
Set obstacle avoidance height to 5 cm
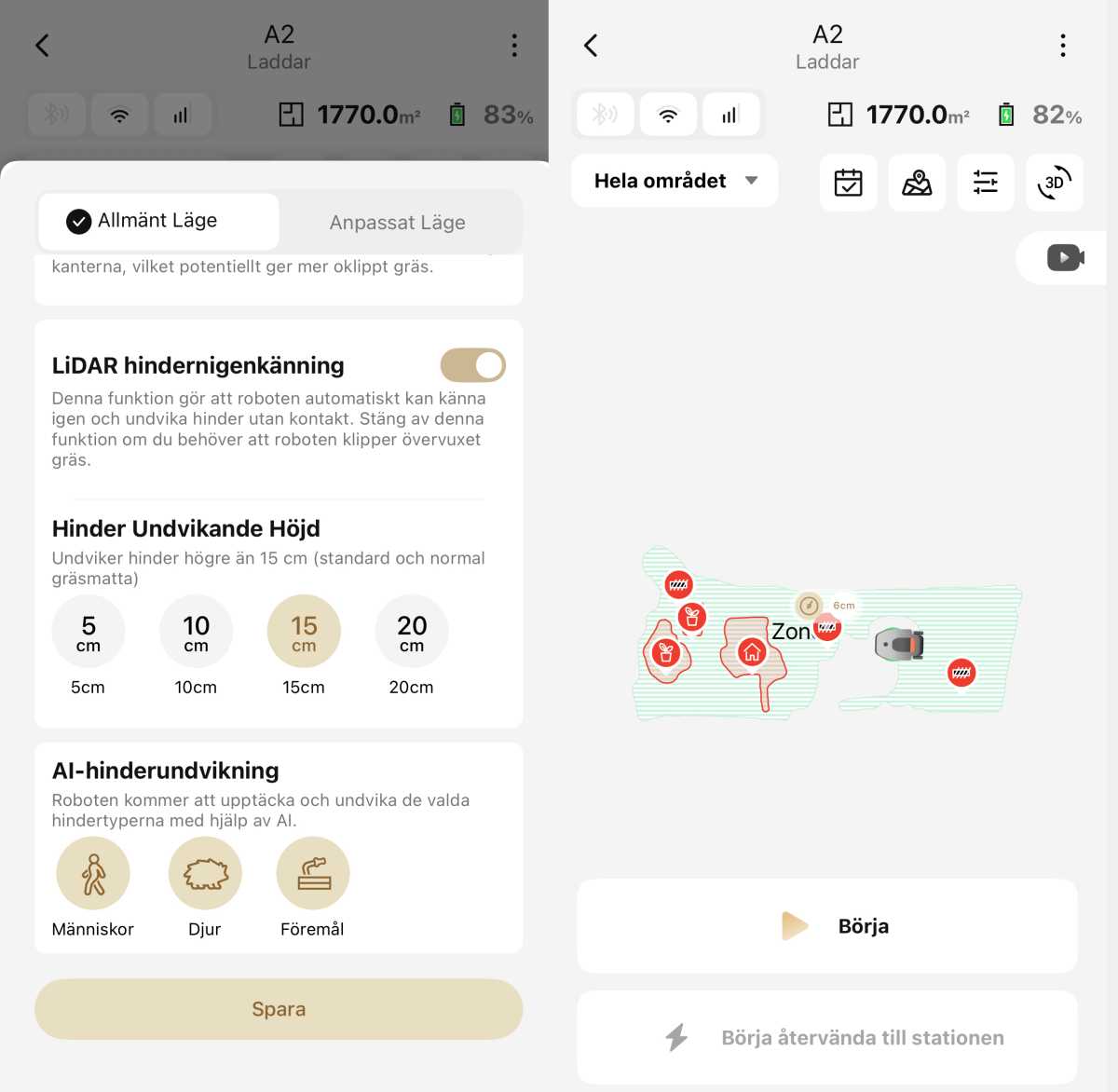pyautogui.click(x=89, y=633)
